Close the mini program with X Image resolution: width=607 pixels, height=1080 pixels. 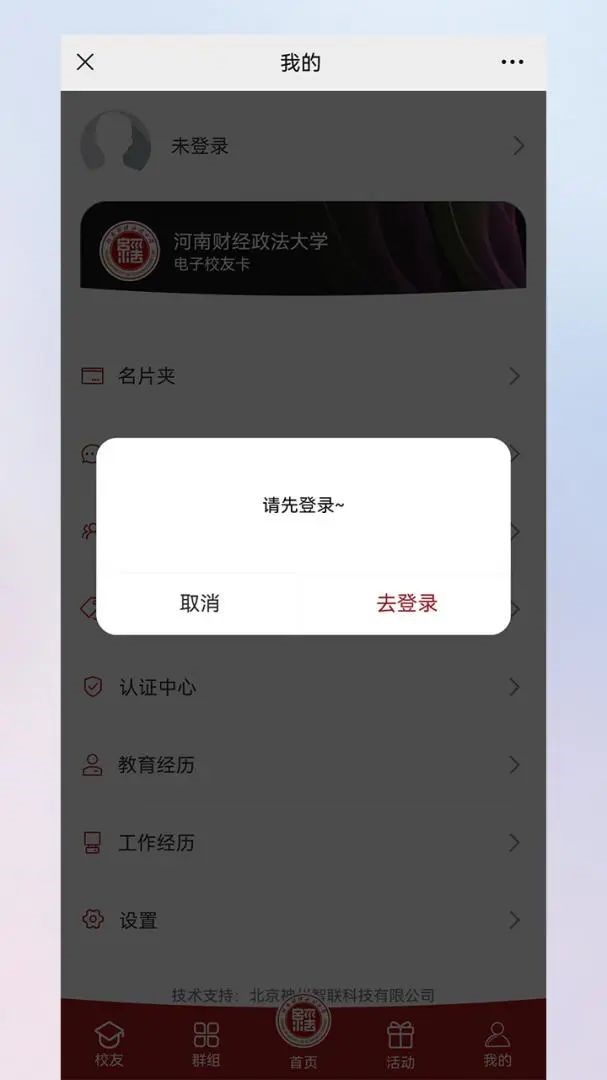click(x=86, y=62)
